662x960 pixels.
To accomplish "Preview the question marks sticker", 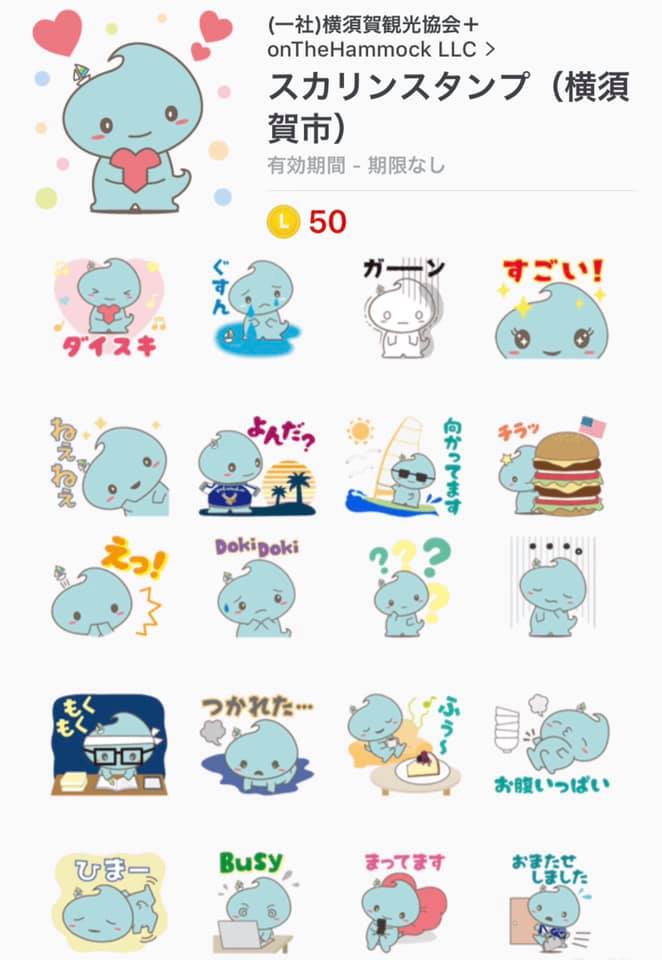I will tap(403, 588).
